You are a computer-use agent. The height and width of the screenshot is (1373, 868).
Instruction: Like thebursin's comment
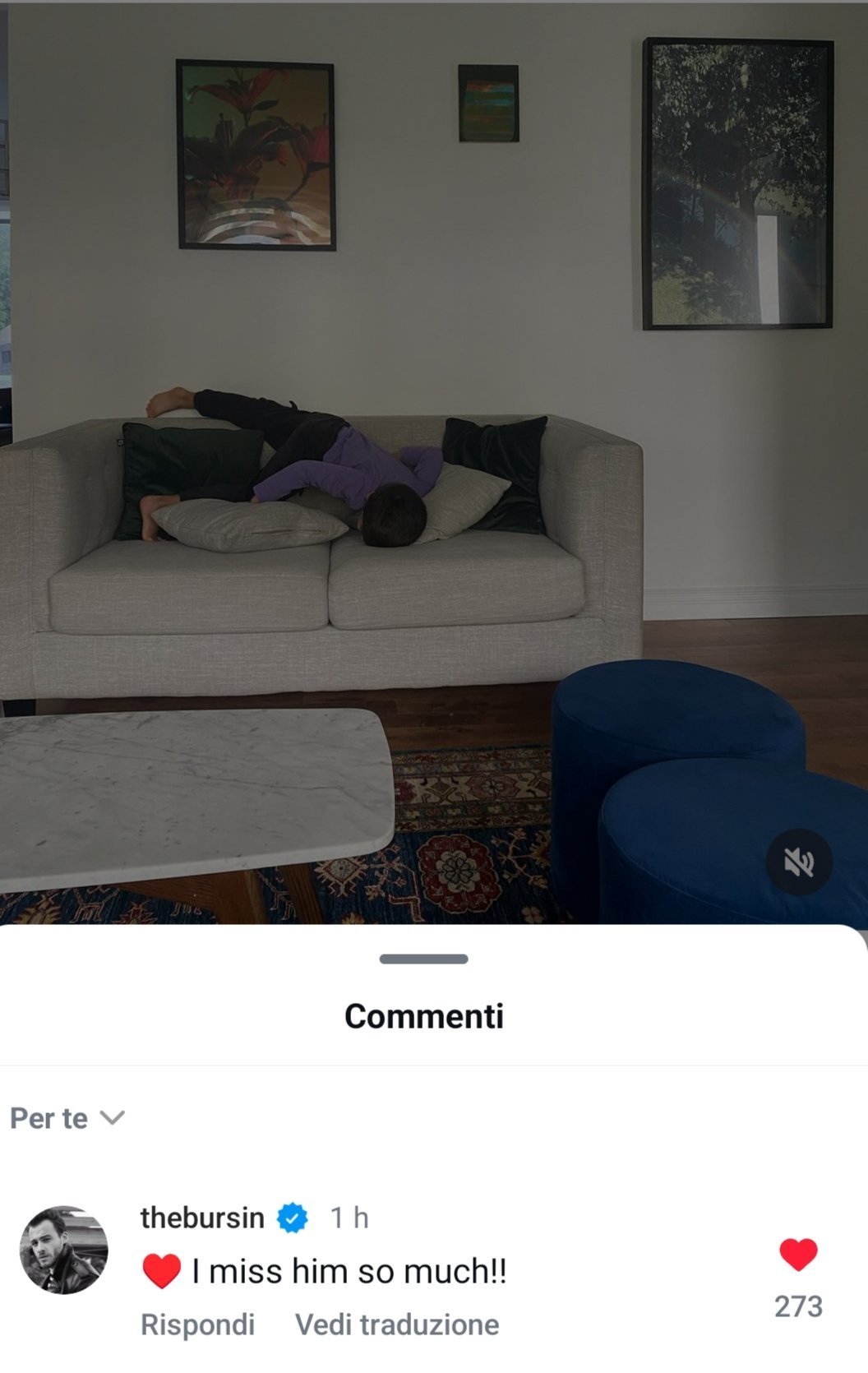click(x=798, y=1255)
